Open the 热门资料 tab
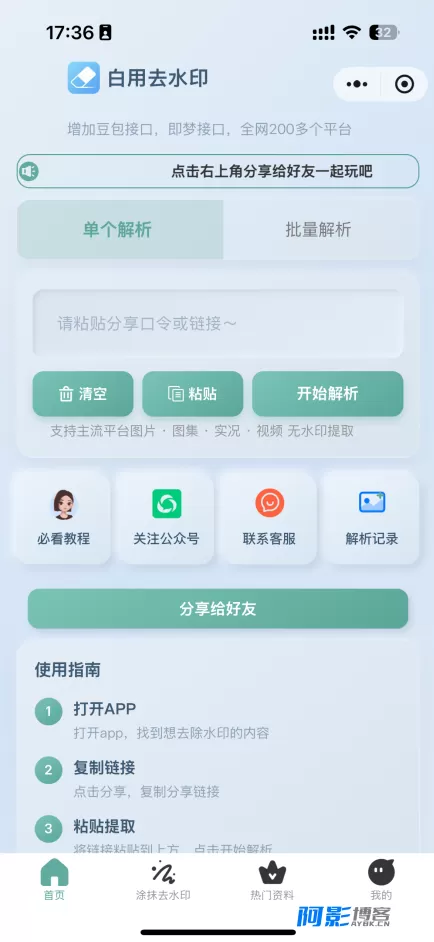This screenshot has width=434, height=942. click(x=272, y=880)
